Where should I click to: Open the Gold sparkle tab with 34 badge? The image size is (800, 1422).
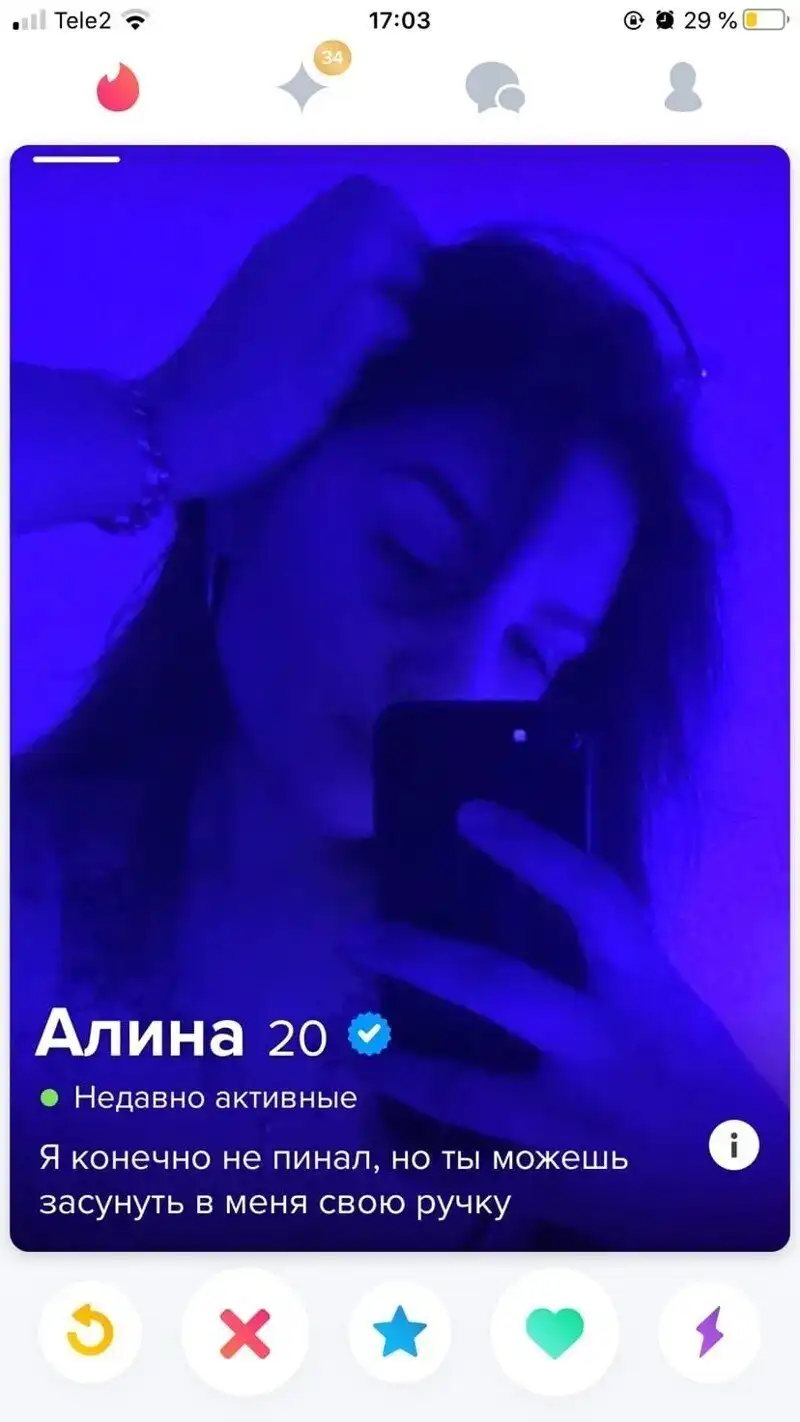pos(303,88)
